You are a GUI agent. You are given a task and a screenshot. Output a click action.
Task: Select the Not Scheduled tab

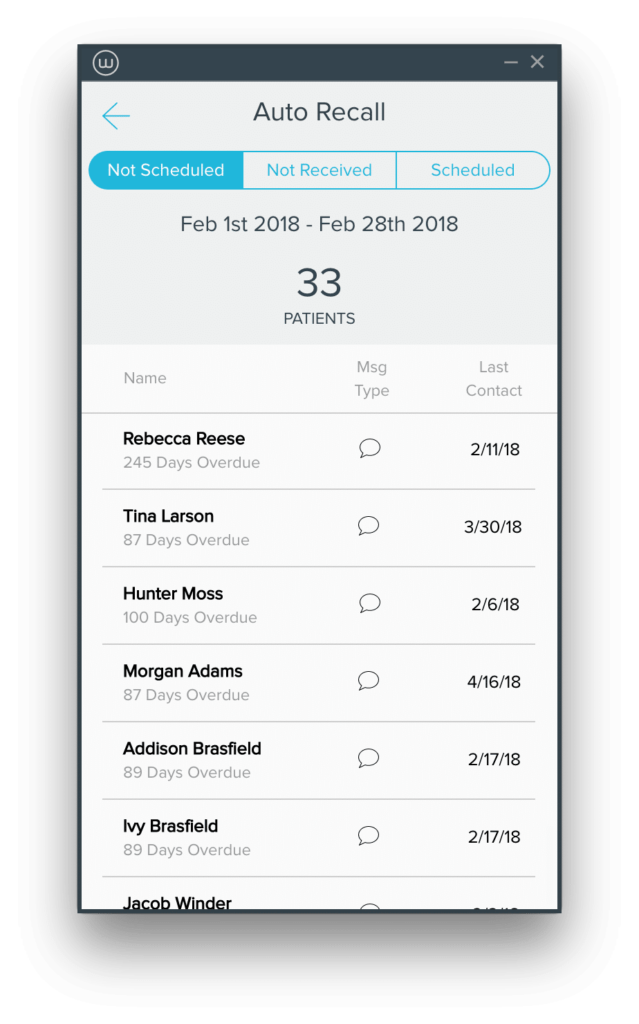(166, 170)
